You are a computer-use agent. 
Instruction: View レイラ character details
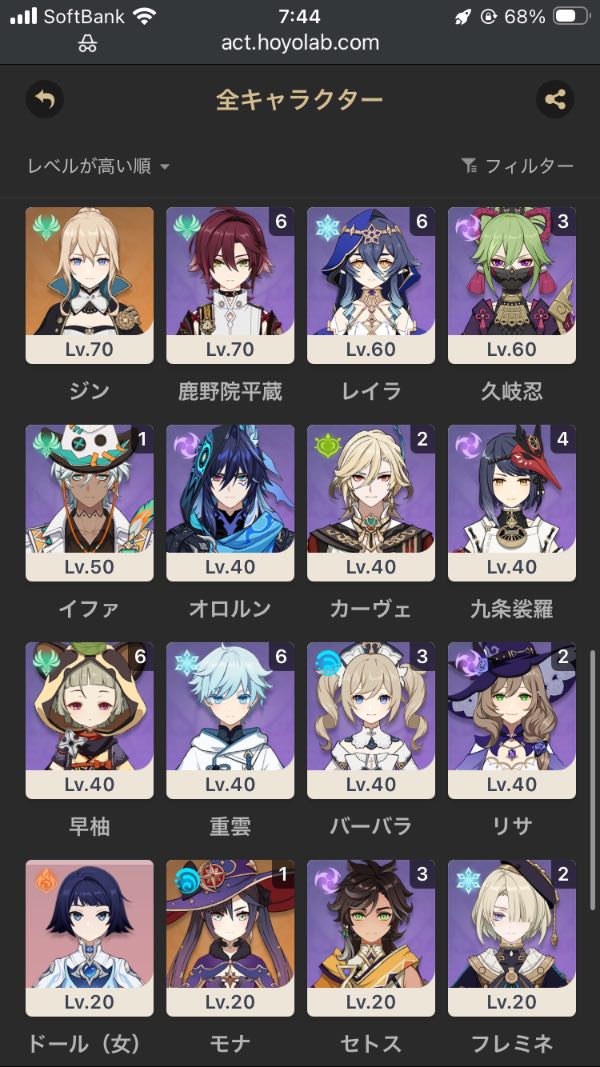tap(371, 284)
